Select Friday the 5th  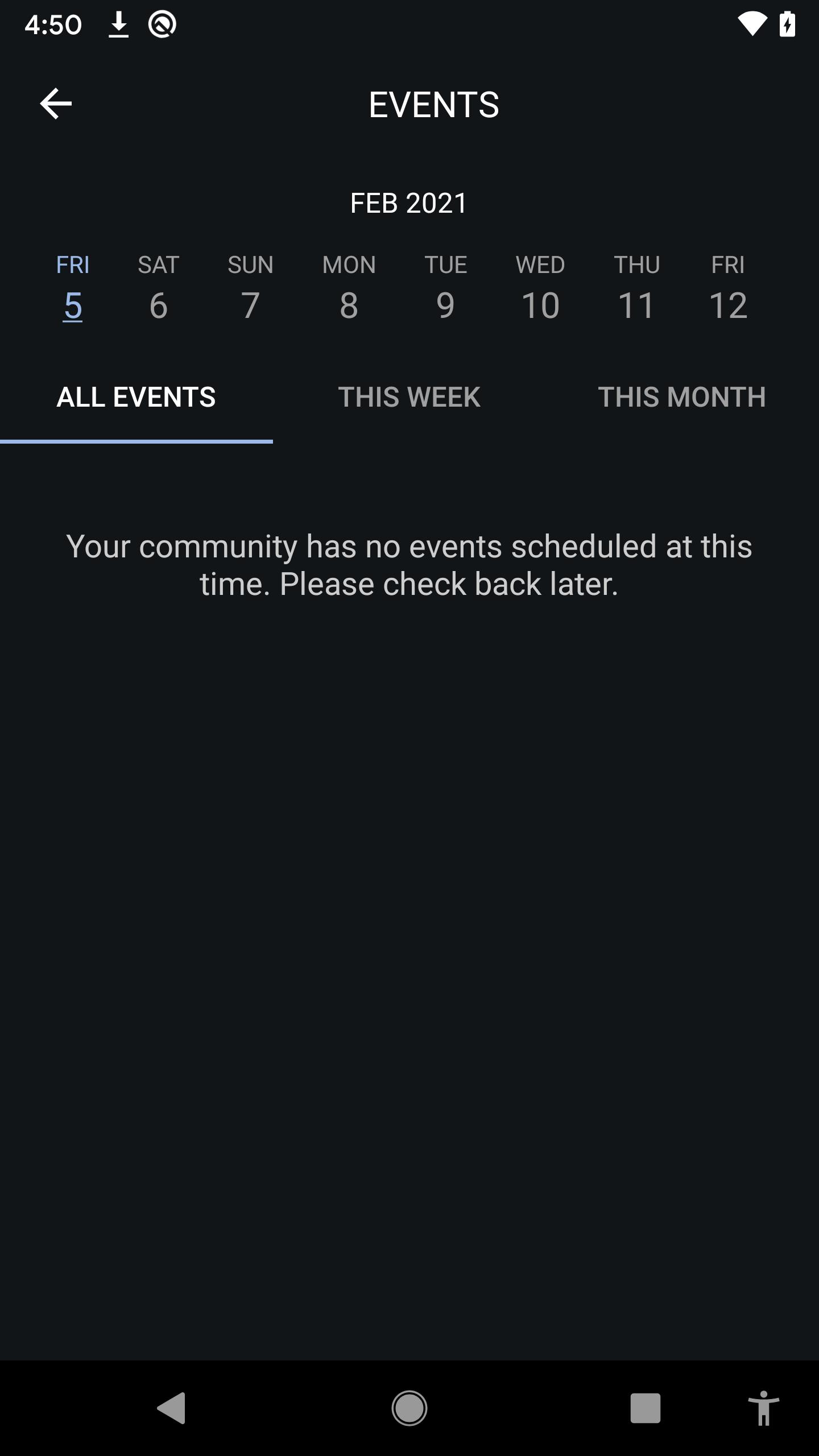73,288
